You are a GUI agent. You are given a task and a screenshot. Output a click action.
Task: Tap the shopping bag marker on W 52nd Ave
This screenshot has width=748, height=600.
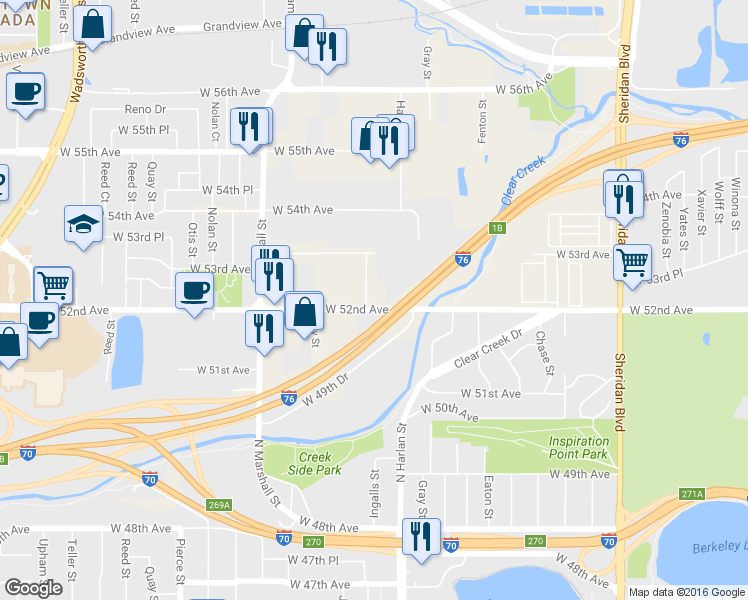pyautogui.click(x=303, y=312)
